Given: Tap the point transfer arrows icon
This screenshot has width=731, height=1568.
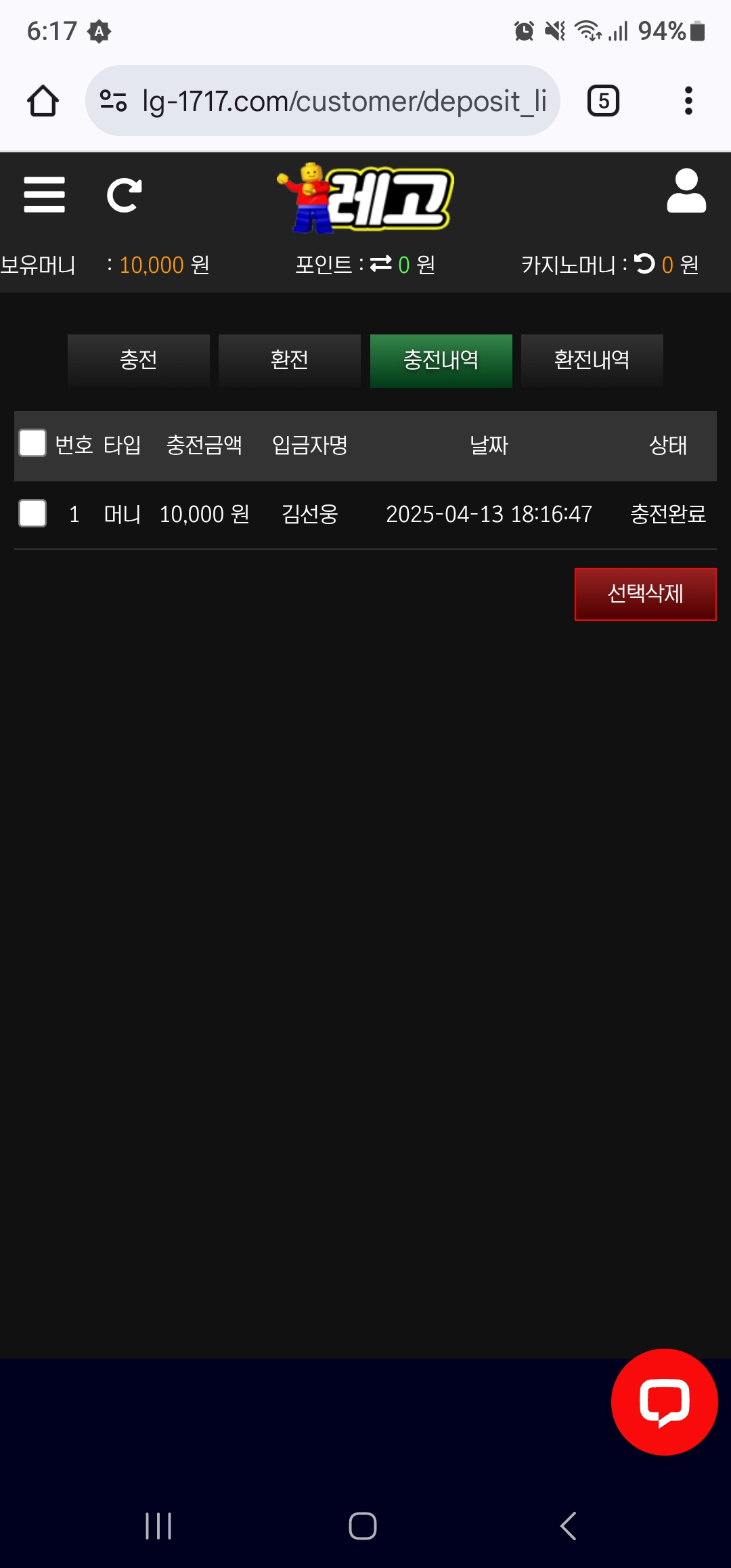Looking at the screenshot, I should click(x=381, y=263).
